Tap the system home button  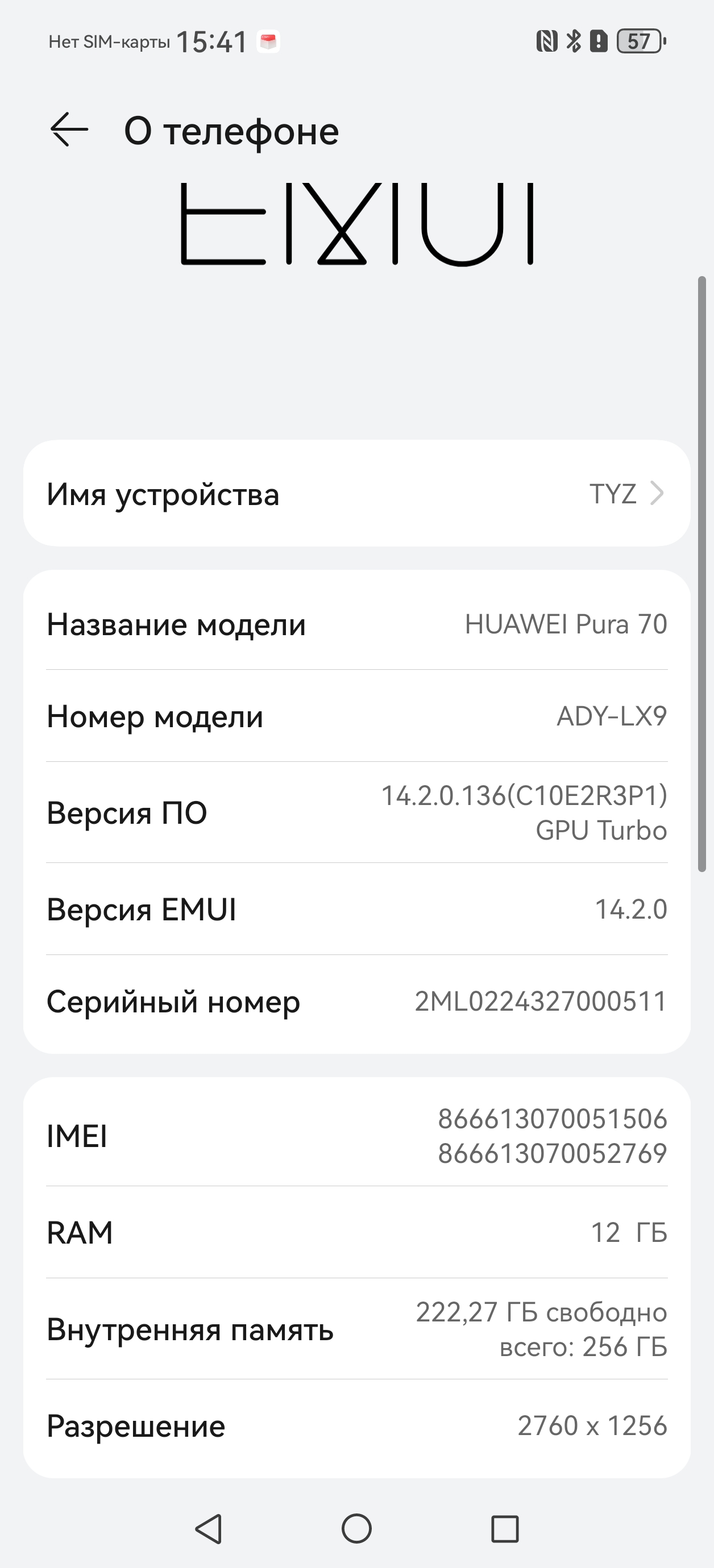pyautogui.click(x=356, y=1528)
